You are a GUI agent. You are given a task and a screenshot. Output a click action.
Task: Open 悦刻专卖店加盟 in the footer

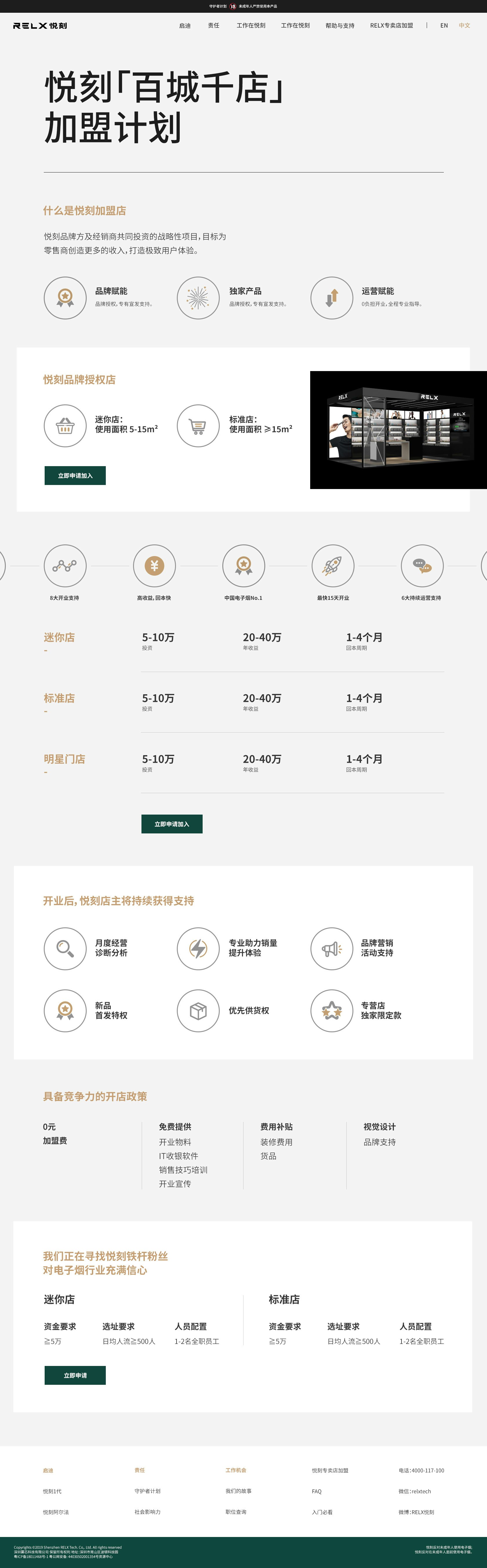pyautogui.click(x=330, y=1471)
